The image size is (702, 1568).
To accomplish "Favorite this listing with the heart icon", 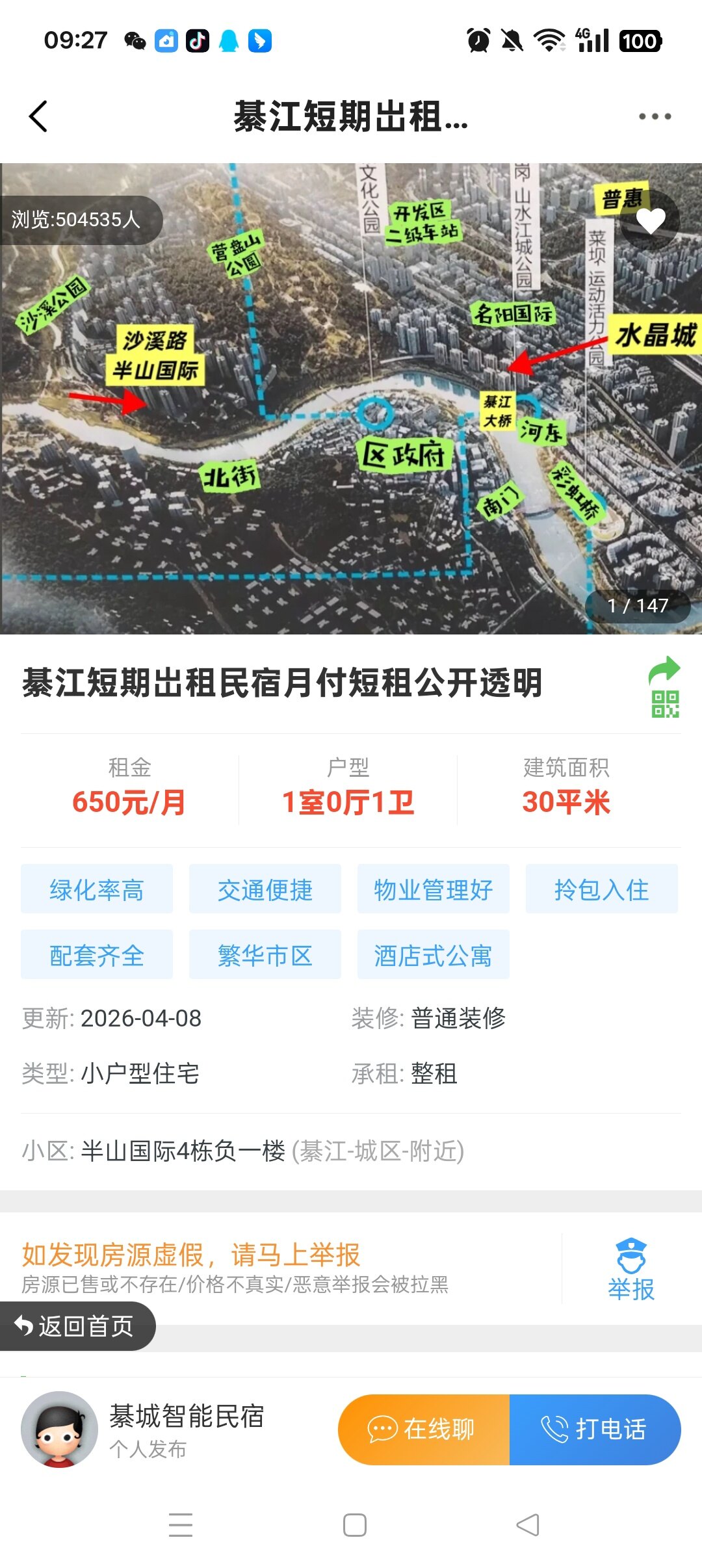I will (650, 221).
